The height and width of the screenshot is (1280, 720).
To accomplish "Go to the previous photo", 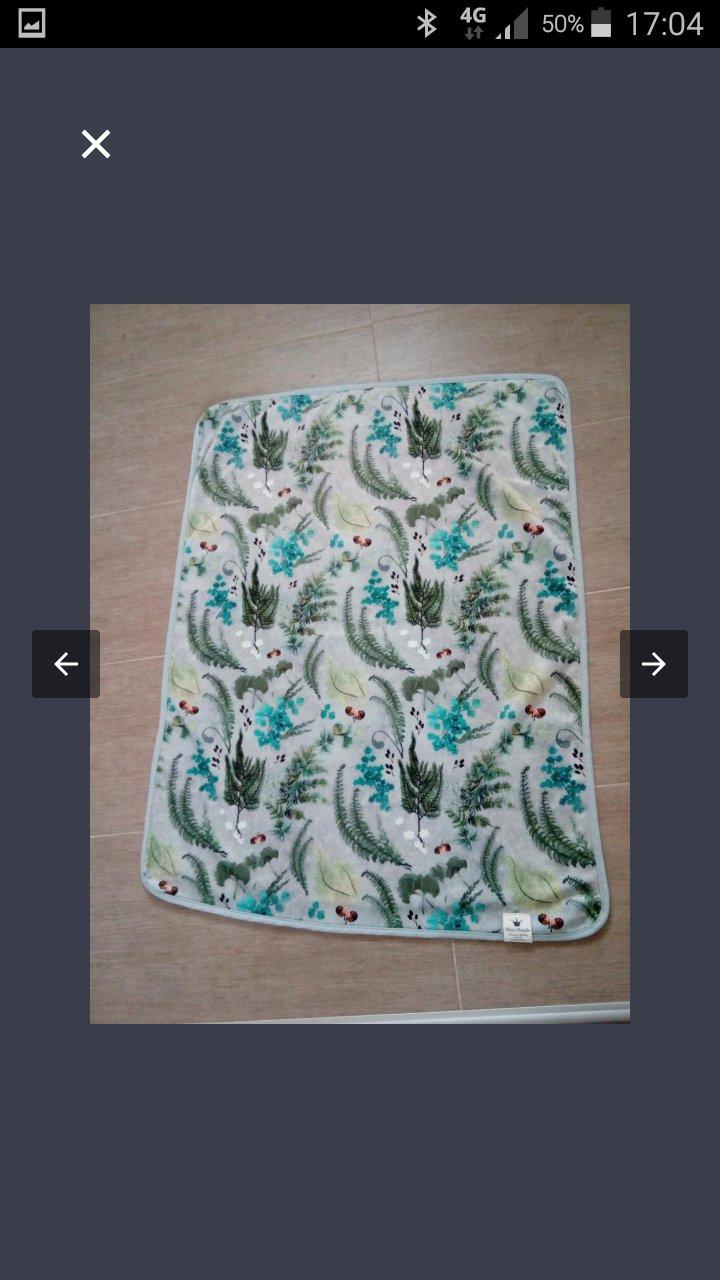I will coord(66,664).
